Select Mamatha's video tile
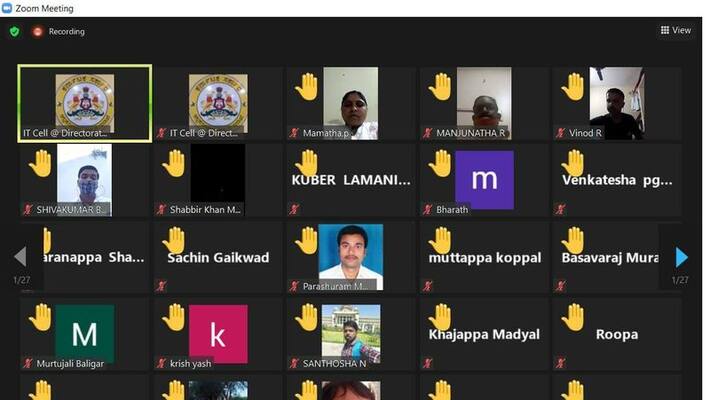 (x=350, y=103)
